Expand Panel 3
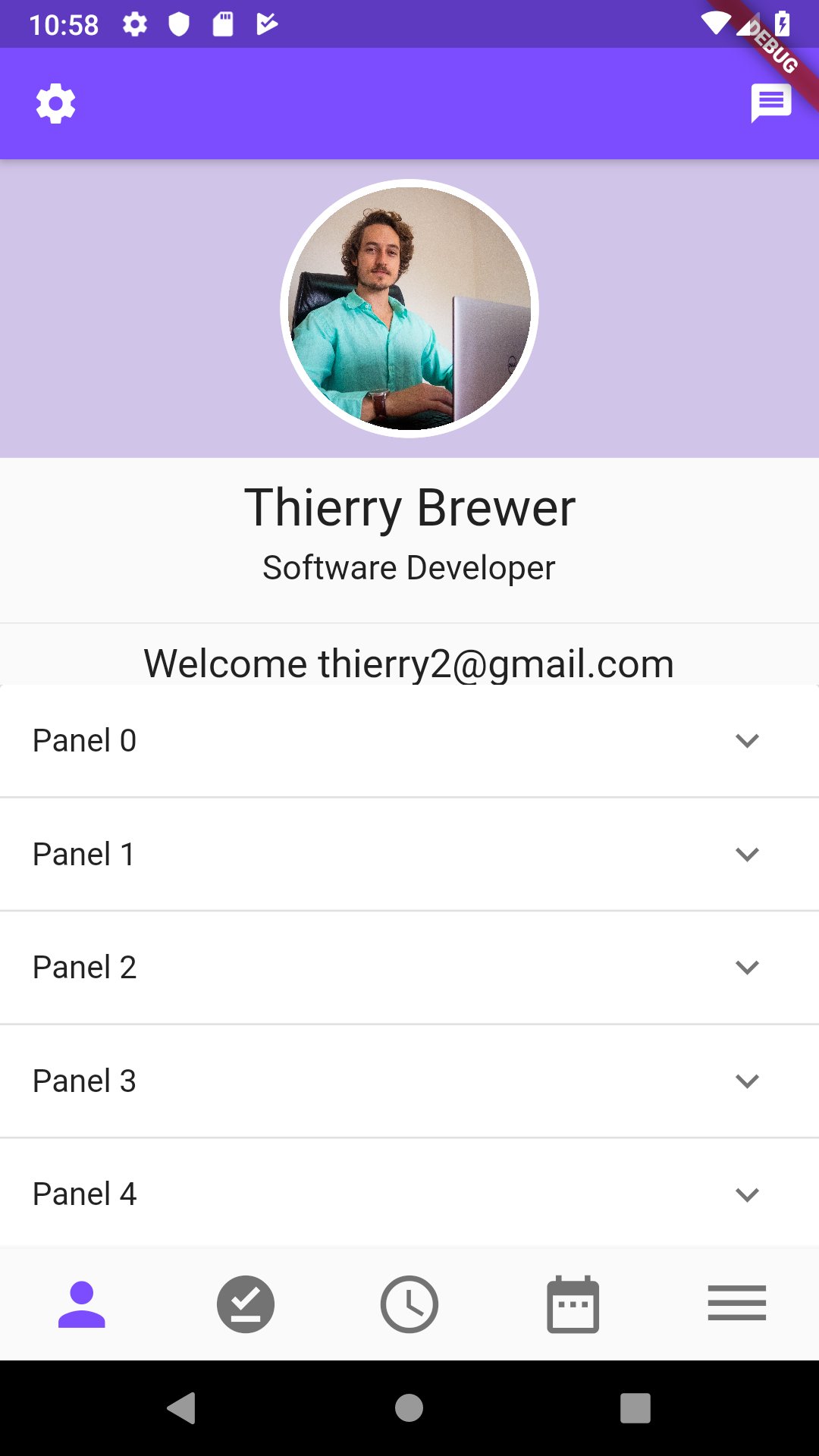Screen dimensions: 819x1456 coord(747,1081)
